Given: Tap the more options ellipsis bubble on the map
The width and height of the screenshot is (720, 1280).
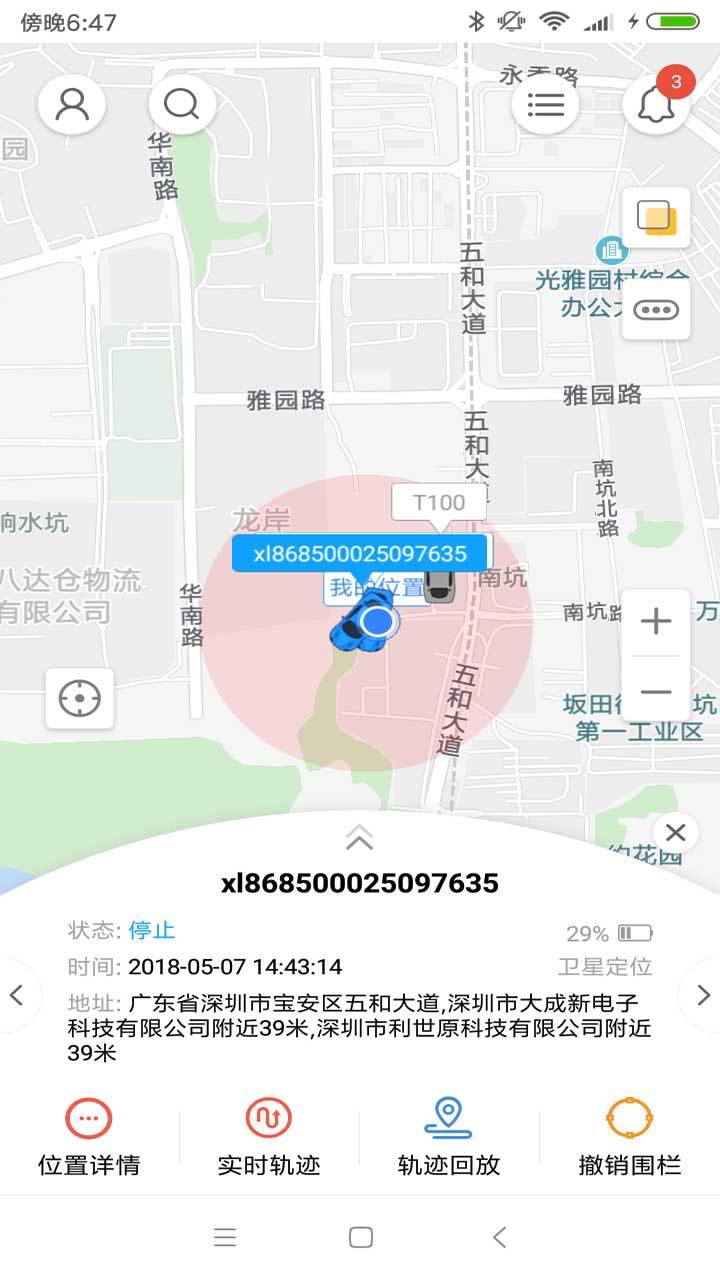Looking at the screenshot, I should (657, 309).
